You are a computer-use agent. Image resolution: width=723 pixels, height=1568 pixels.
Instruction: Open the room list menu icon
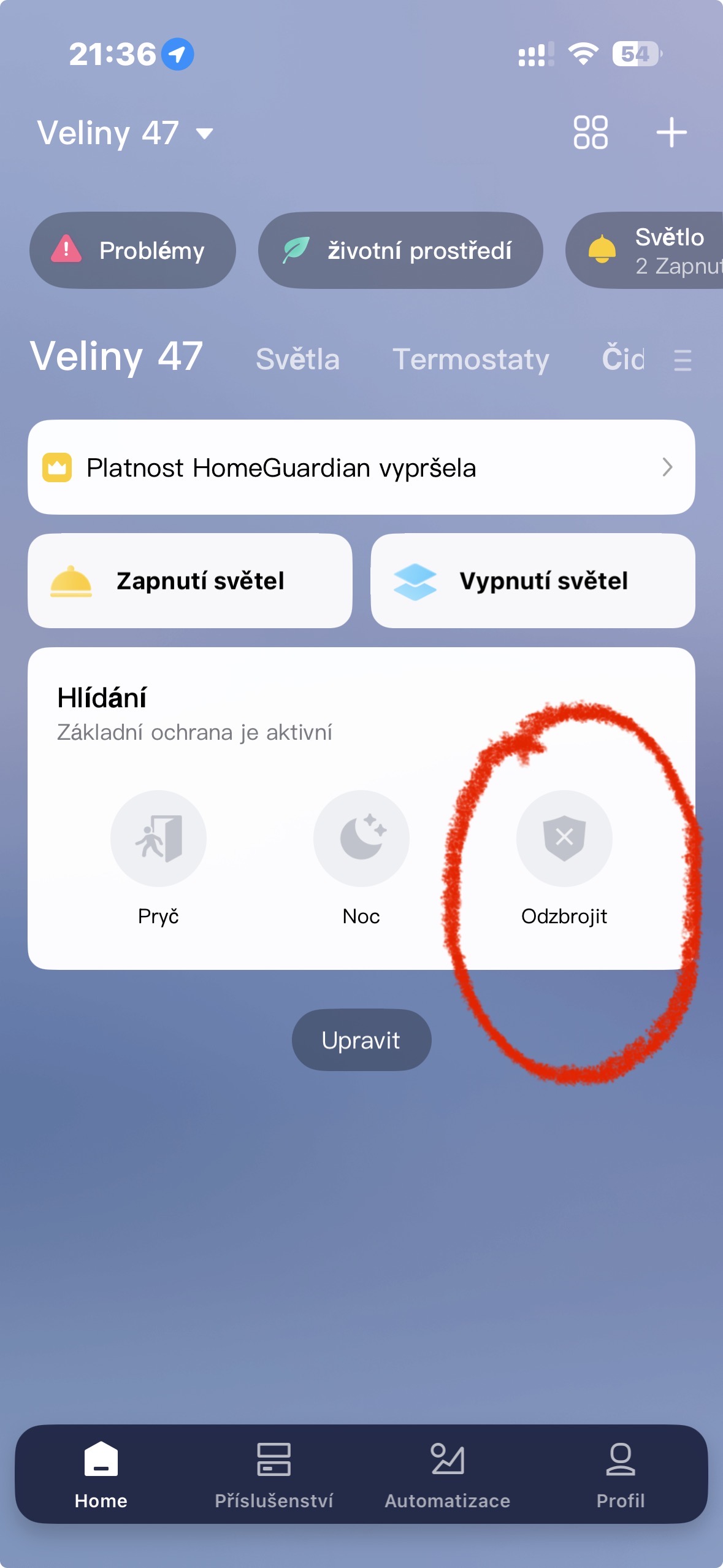pos(682,360)
